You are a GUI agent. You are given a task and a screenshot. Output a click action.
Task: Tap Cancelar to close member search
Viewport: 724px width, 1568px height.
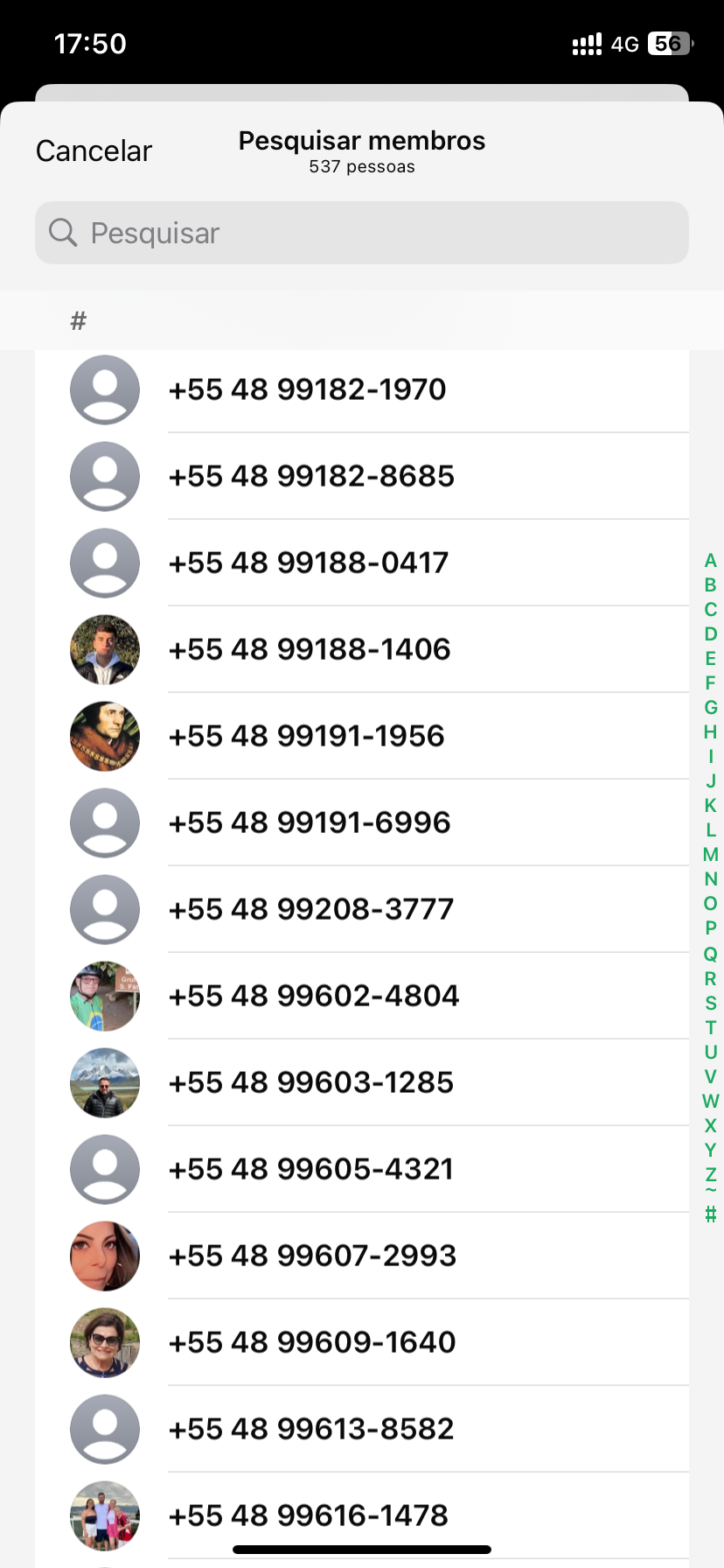pyautogui.click(x=94, y=150)
